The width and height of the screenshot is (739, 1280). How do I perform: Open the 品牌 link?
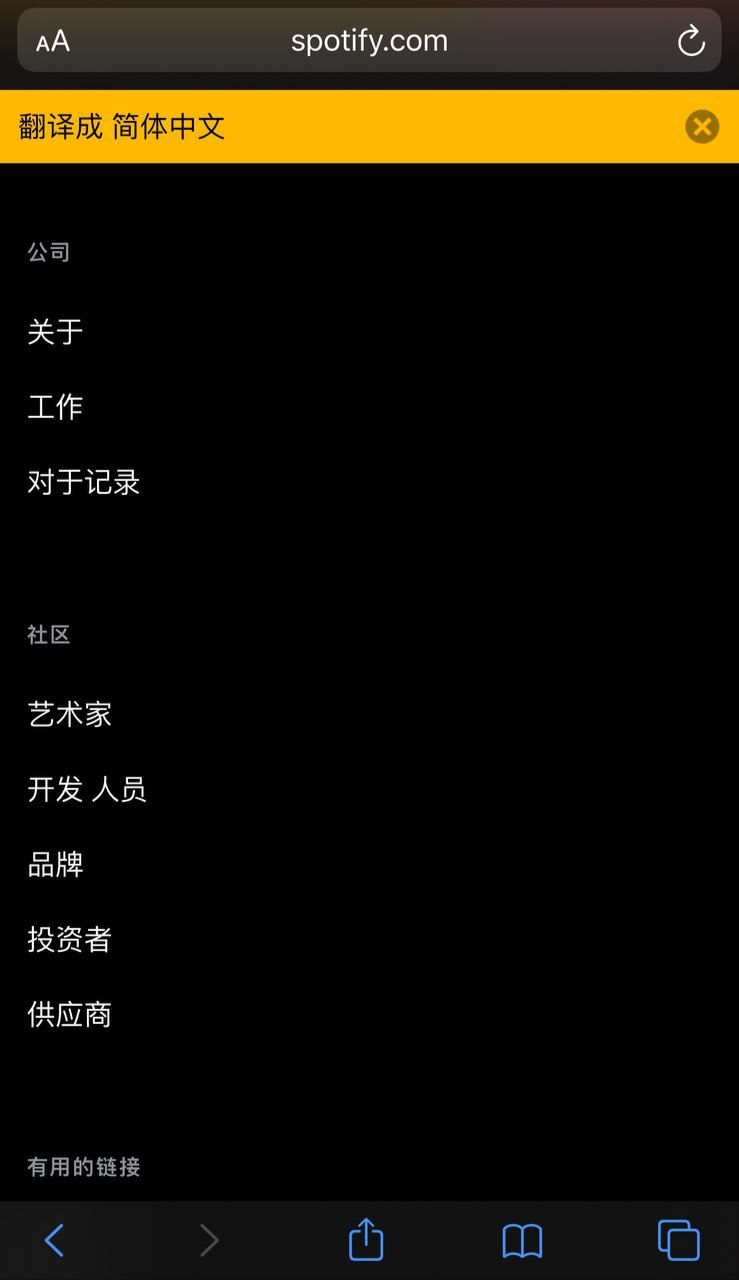coord(55,865)
